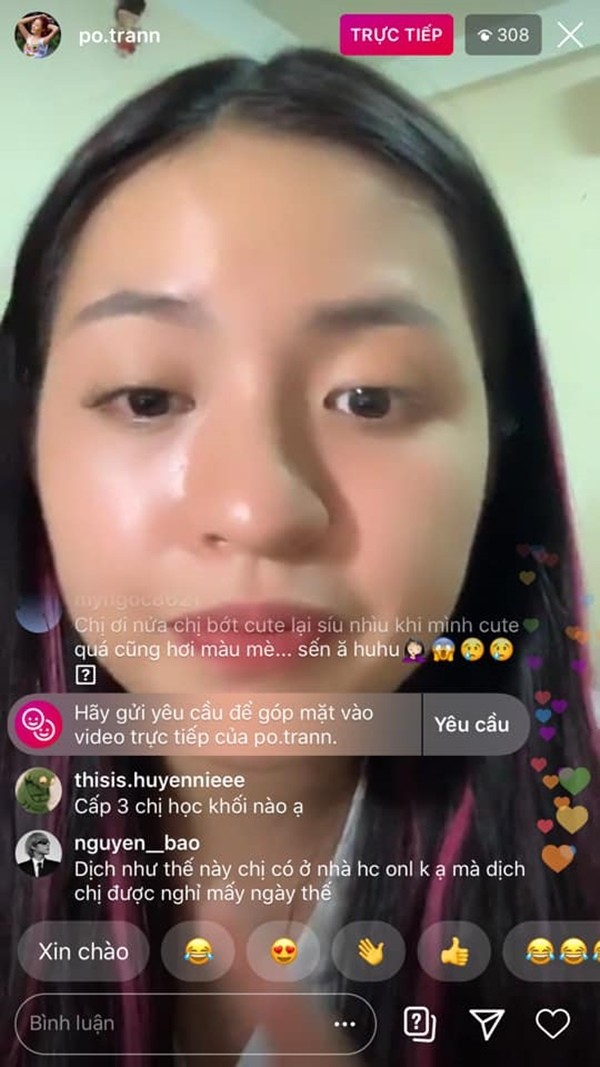Send the Xin chào quick reply
This screenshot has height=1067, width=600.
click(83, 951)
